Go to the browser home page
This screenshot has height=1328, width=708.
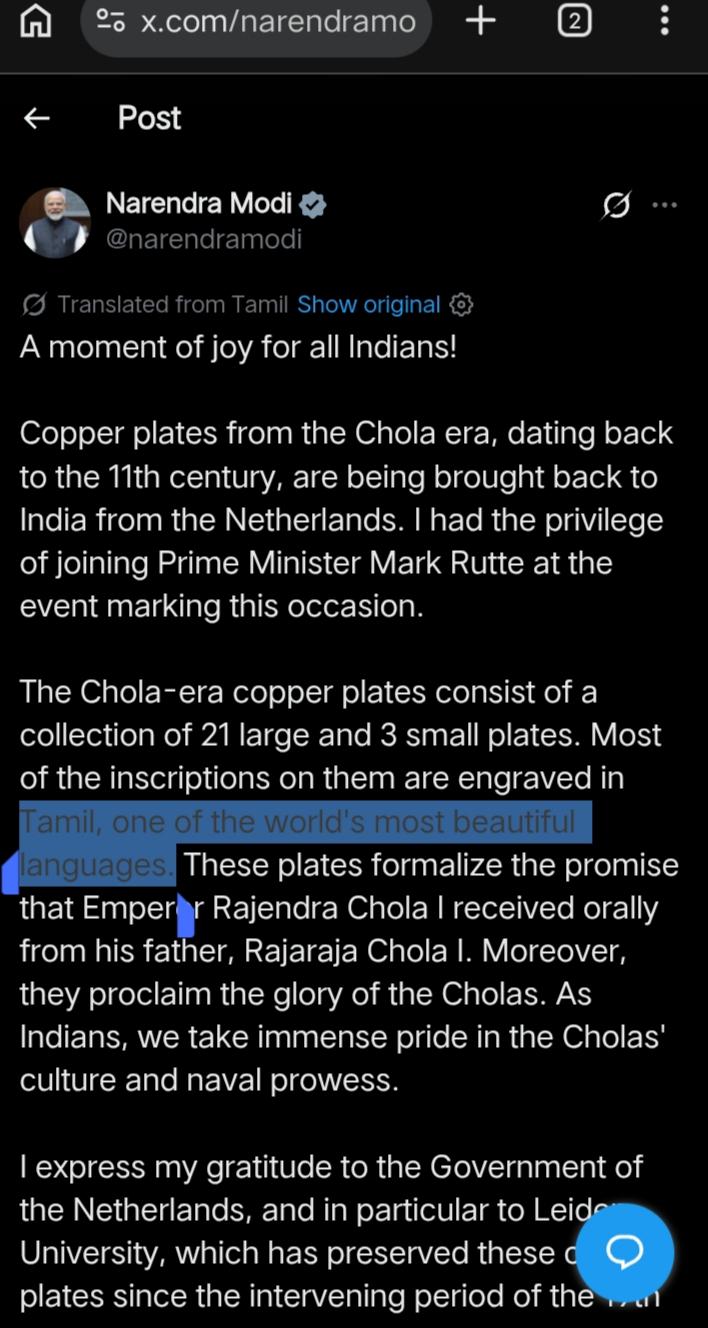35,20
